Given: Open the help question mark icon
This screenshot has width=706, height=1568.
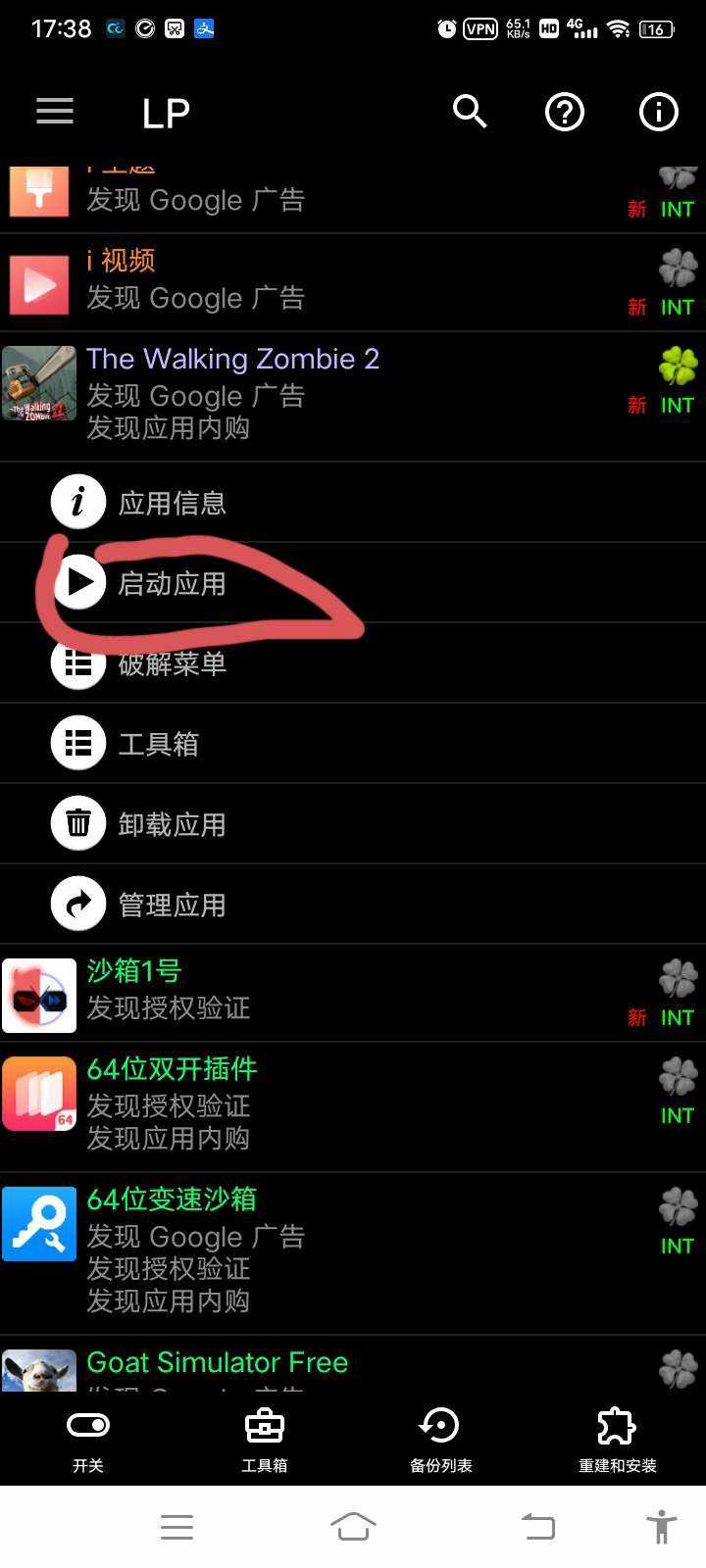Looking at the screenshot, I should pos(564,112).
